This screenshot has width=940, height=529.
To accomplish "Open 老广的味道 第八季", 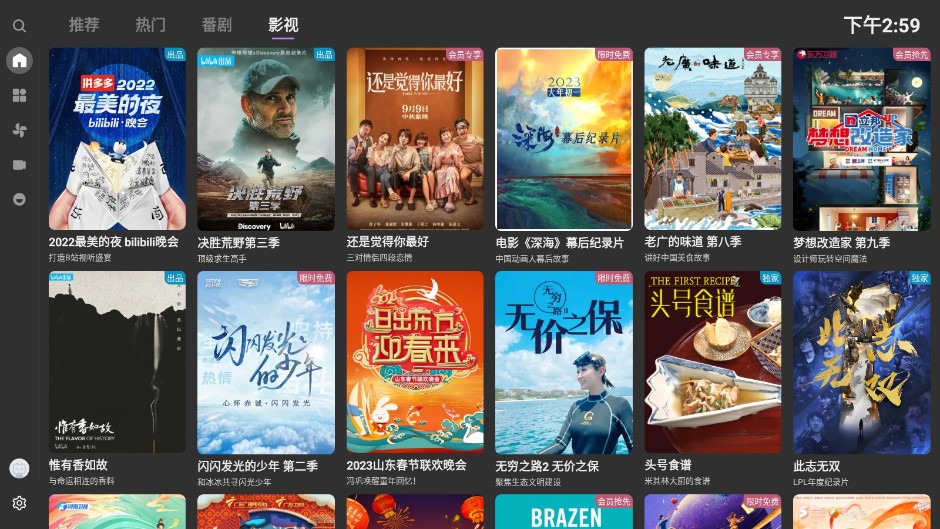I will (x=713, y=140).
